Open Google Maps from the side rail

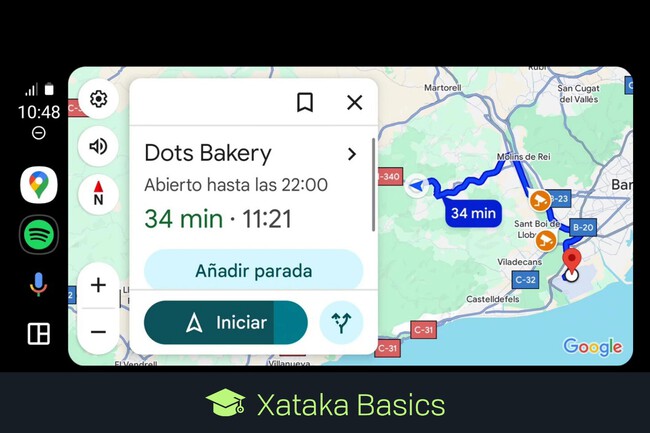(x=38, y=185)
